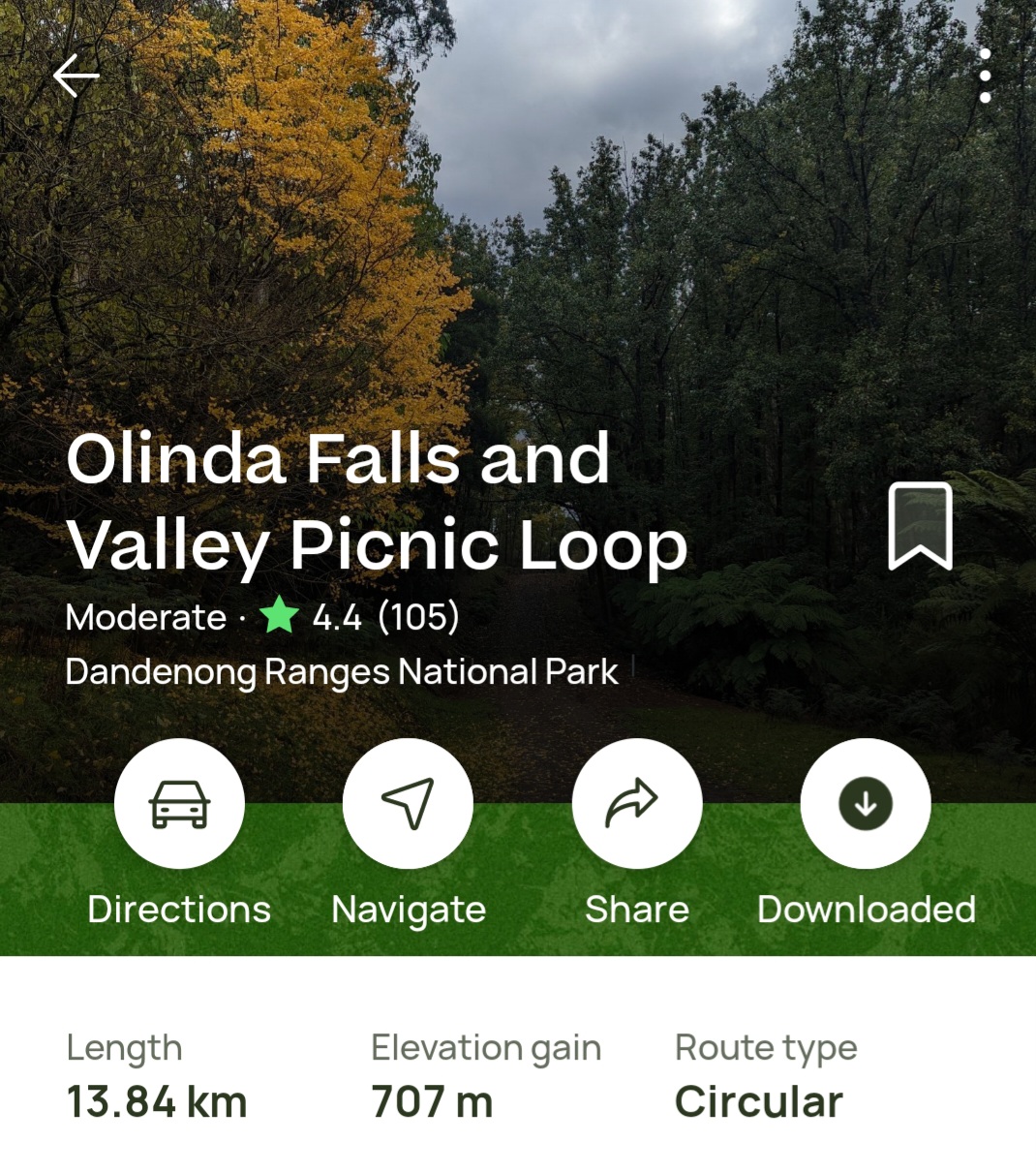Open driving Directions for the trail

pos(179,803)
